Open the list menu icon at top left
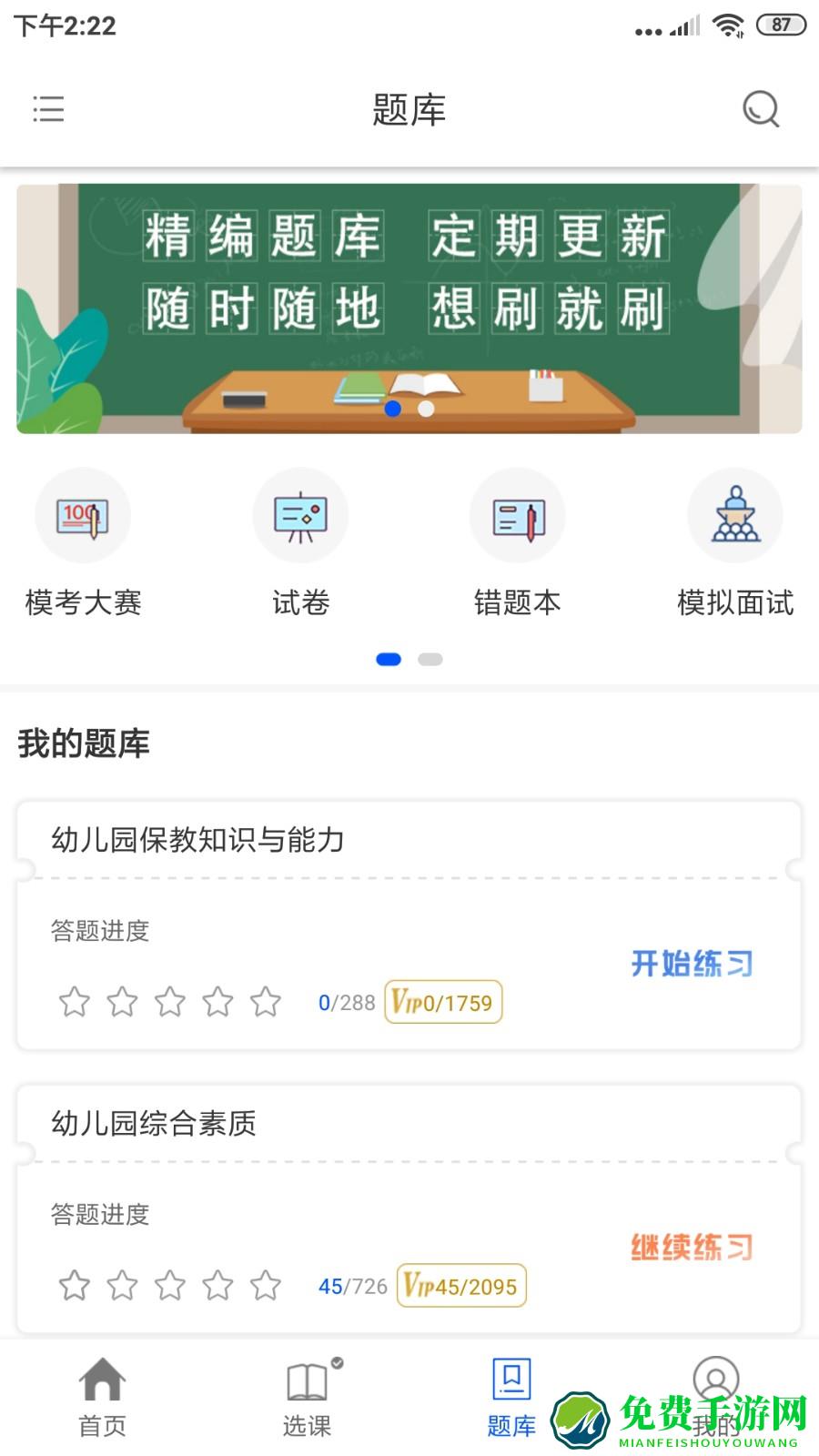The width and height of the screenshot is (819, 1456). click(x=49, y=109)
